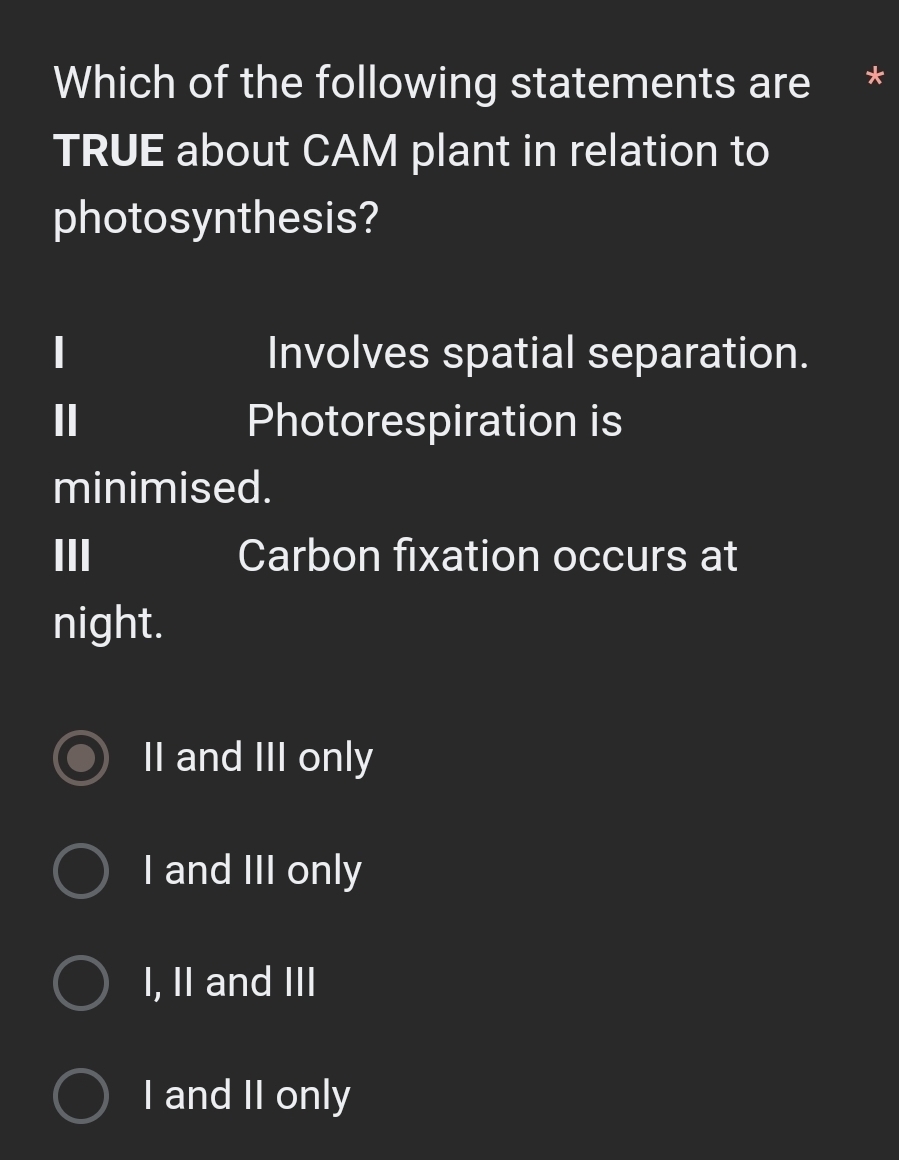899x1160 pixels.
Task: Select the "I and II only" choice
Action: 79,1094
